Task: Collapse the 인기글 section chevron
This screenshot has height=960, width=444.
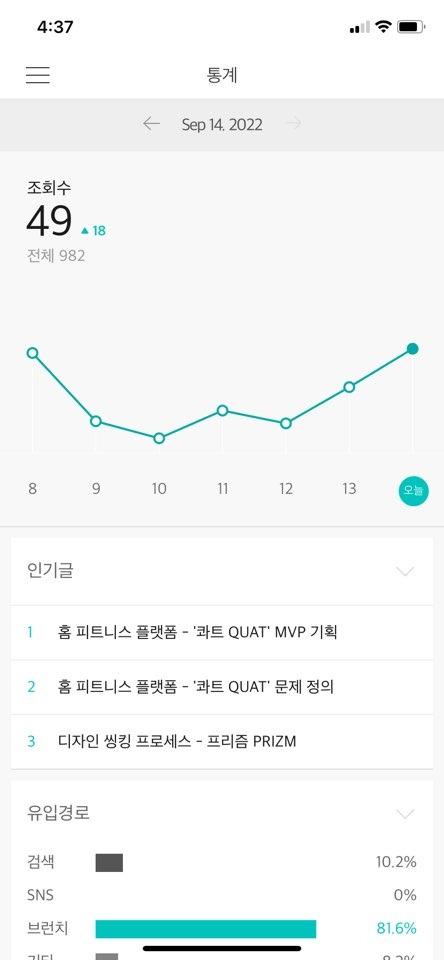Action: 405,571
